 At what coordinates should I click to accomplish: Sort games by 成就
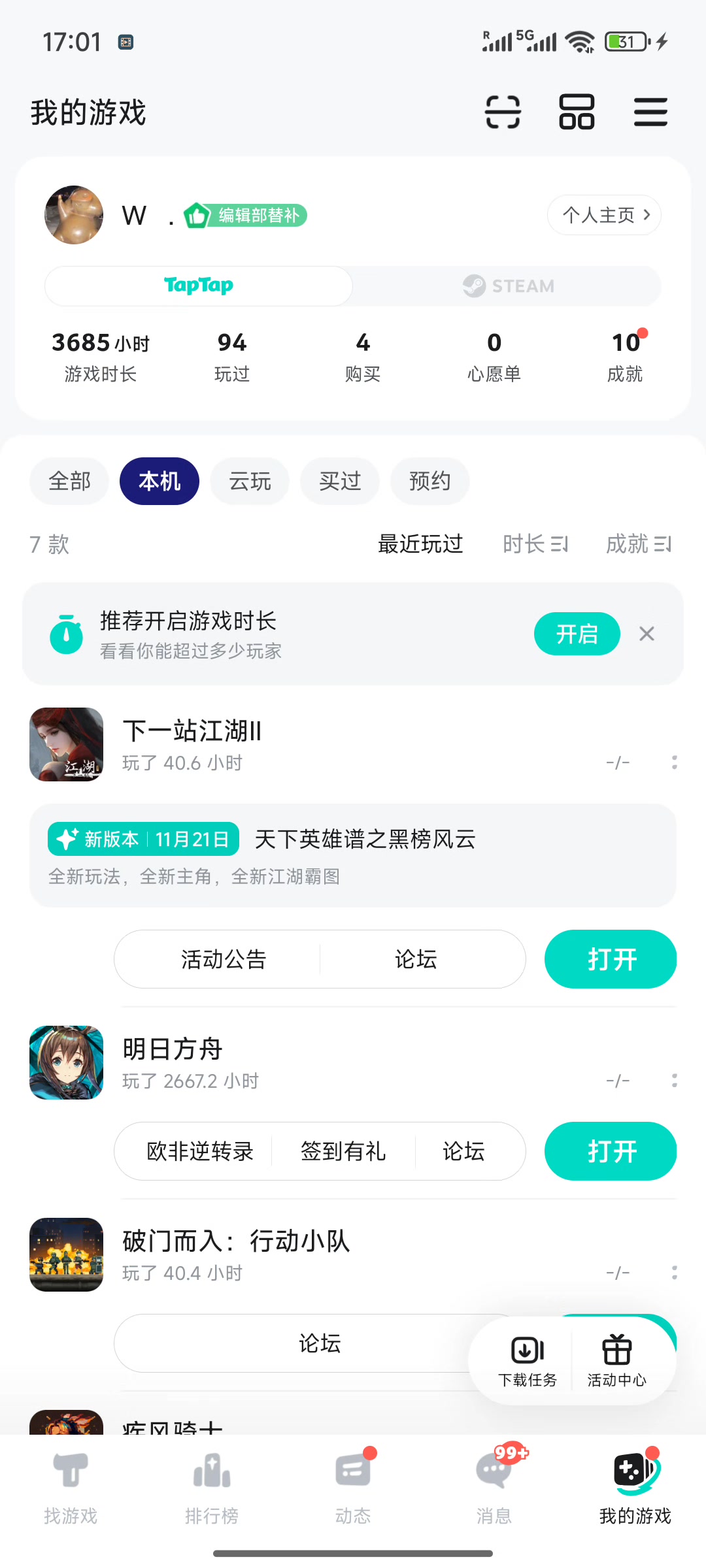(x=638, y=544)
